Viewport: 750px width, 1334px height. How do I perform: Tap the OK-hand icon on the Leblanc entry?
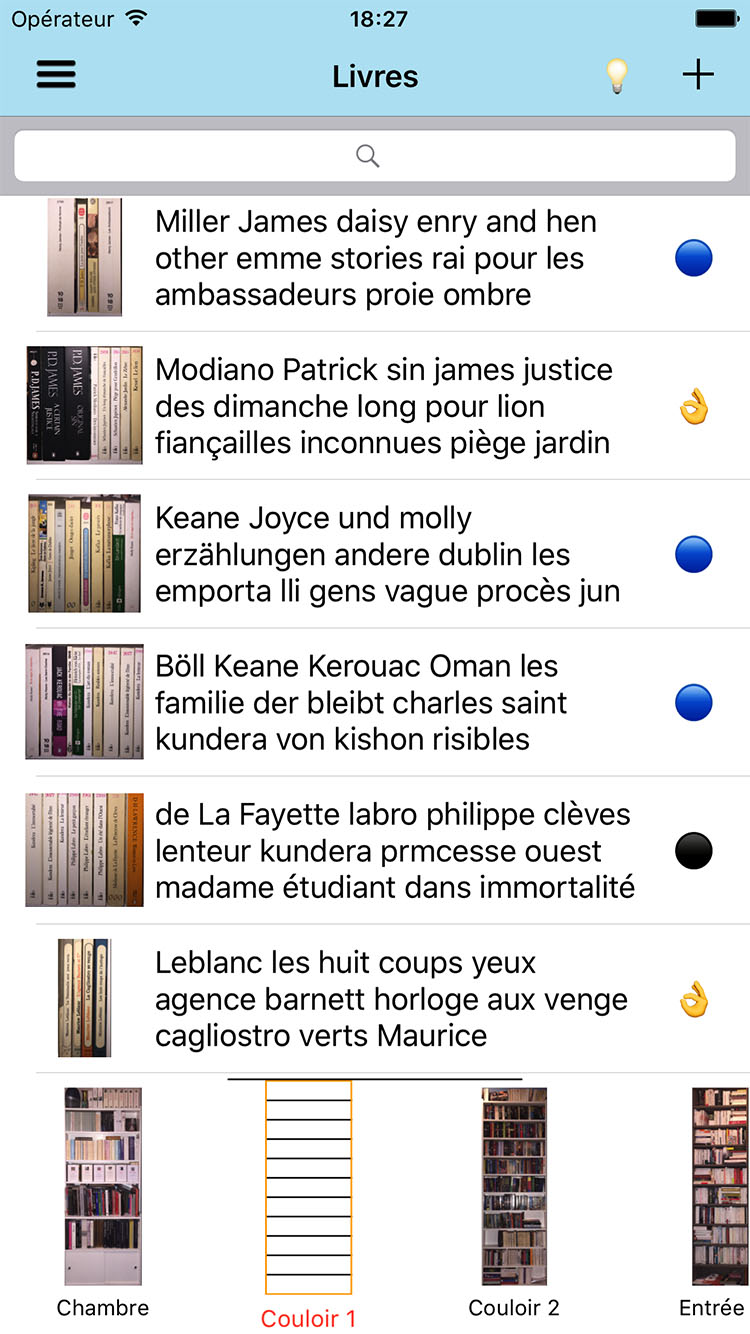click(x=694, y=997)
